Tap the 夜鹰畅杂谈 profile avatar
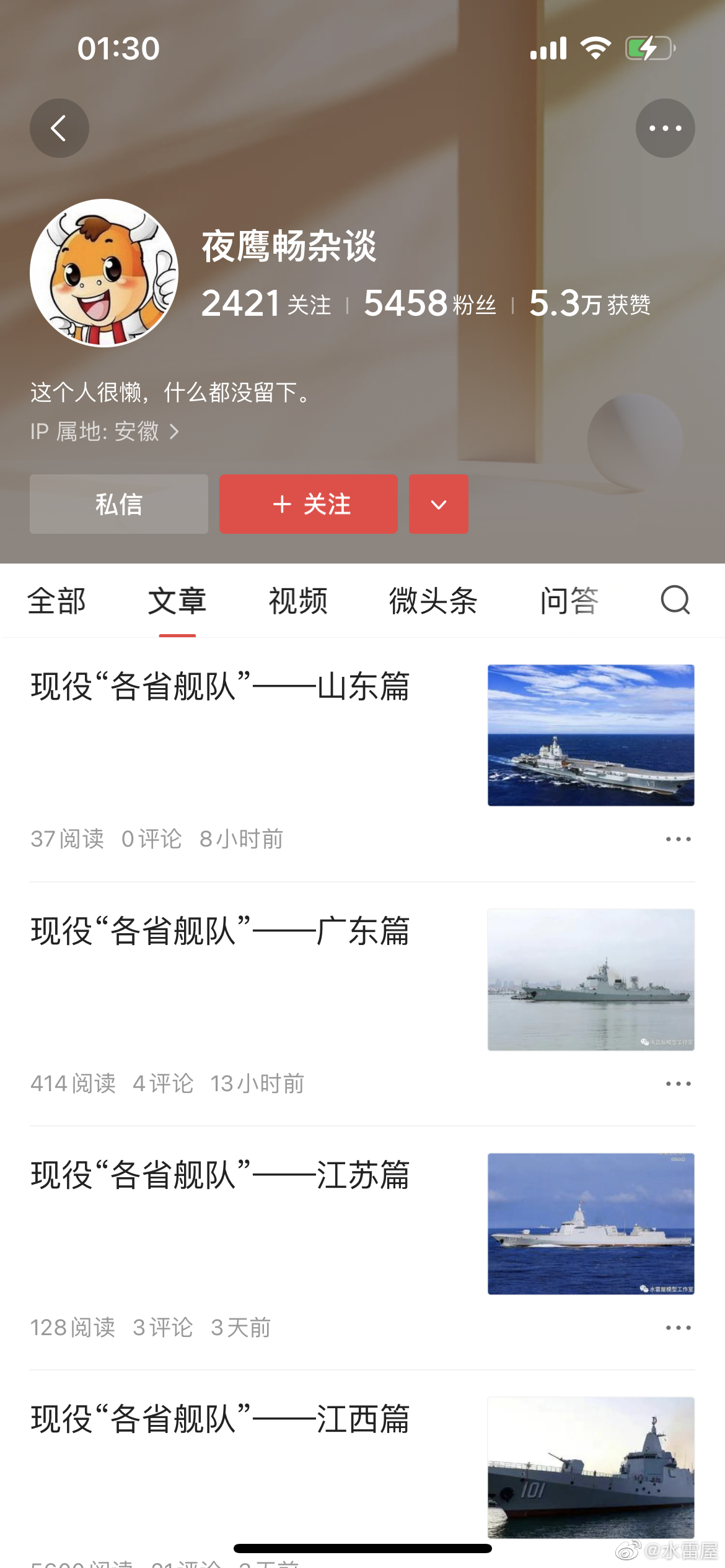The height and width of the screenshot is (1568, 725). click(x=104, y=273)
